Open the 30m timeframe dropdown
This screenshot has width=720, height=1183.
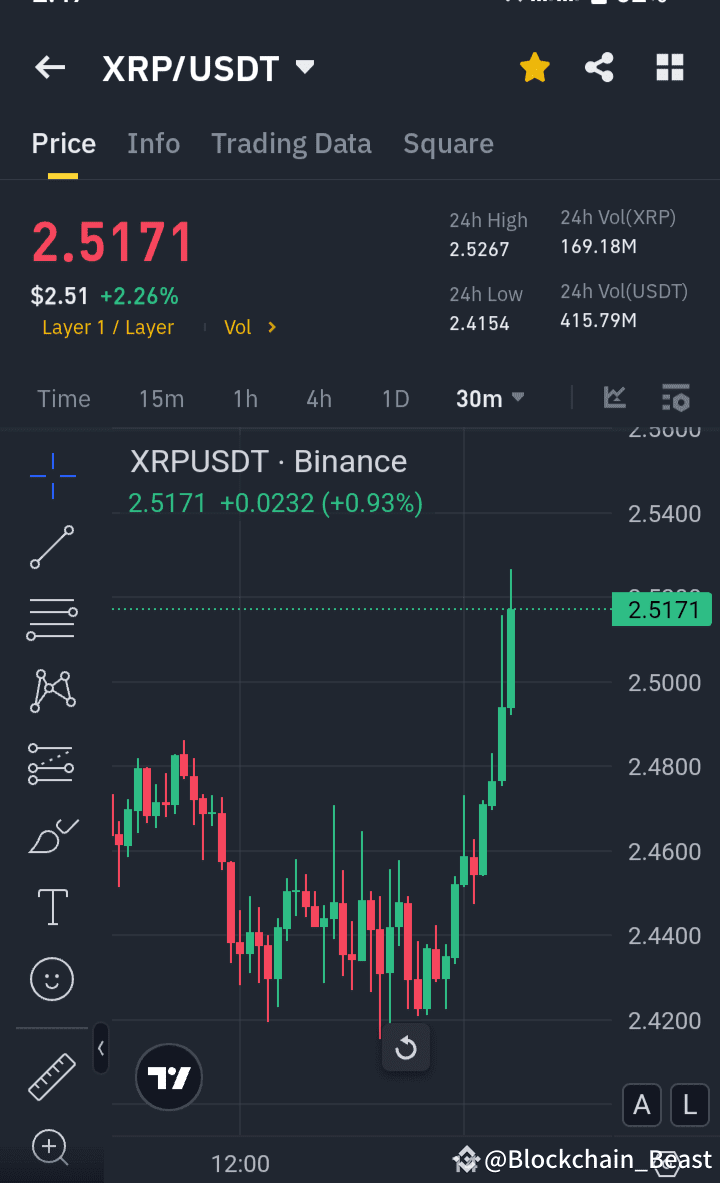pos(489,398)
